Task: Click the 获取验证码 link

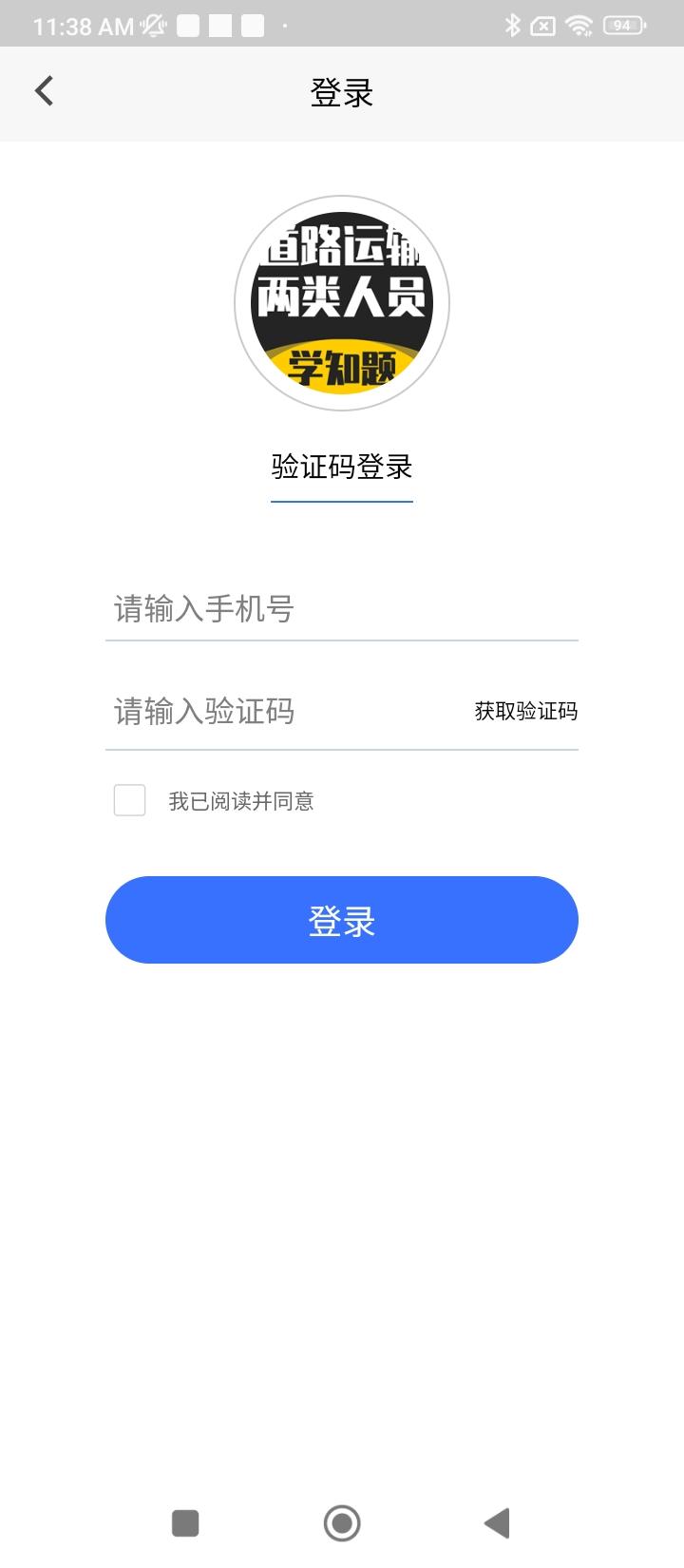Action: click(523, 711)
